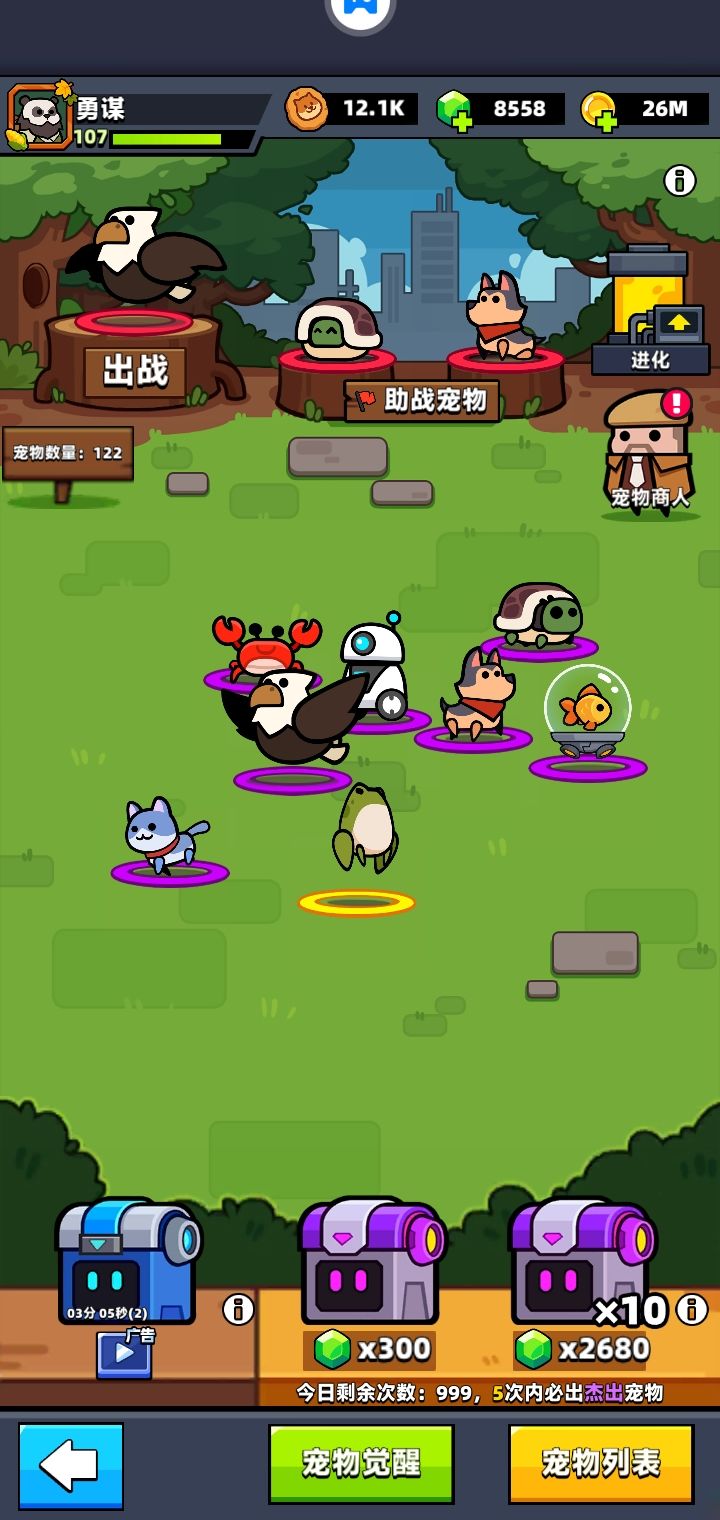Watch ad for the blue chest
Image resolution: width=720 pixels, height=1520 pixels.
point(124,1354)
